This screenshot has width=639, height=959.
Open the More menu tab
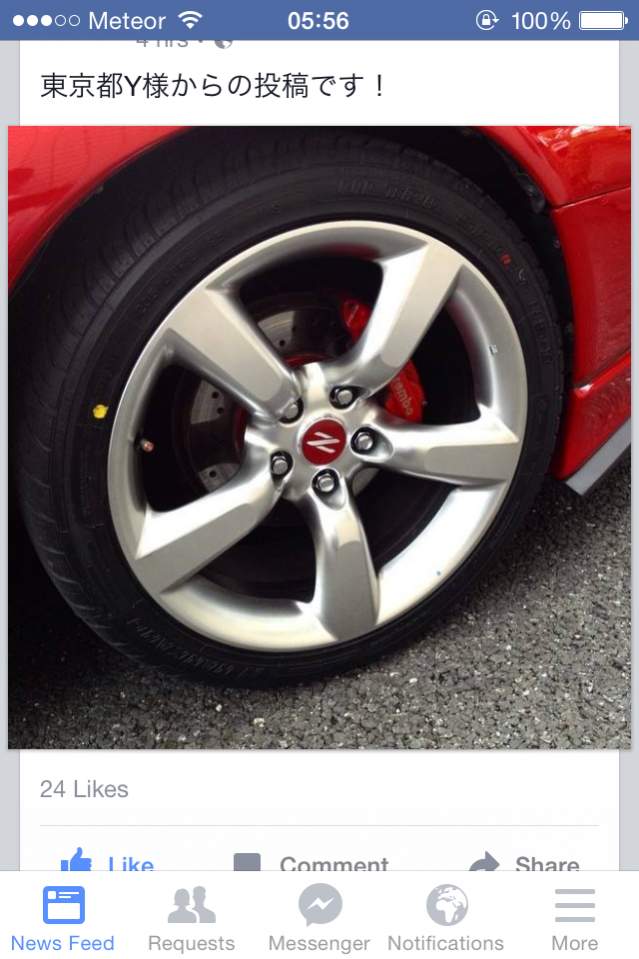[574, 919]
